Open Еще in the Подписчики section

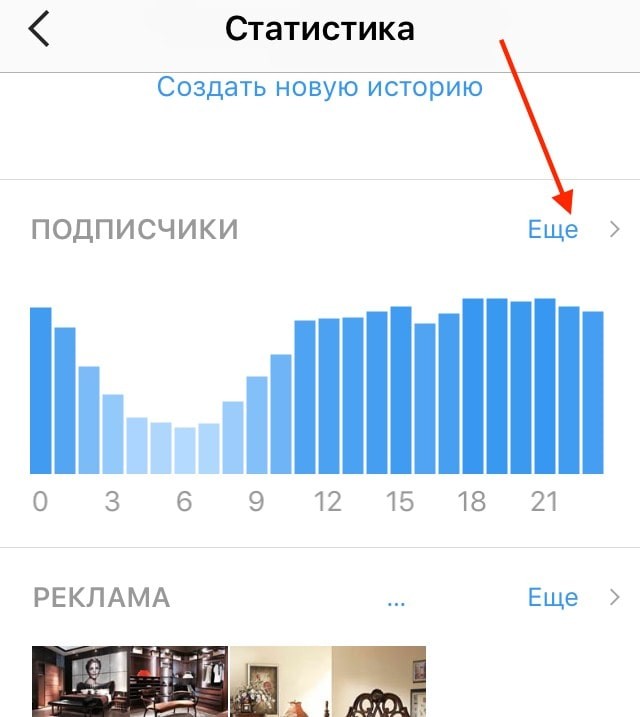pyautogui.click(x=553, y=229)
